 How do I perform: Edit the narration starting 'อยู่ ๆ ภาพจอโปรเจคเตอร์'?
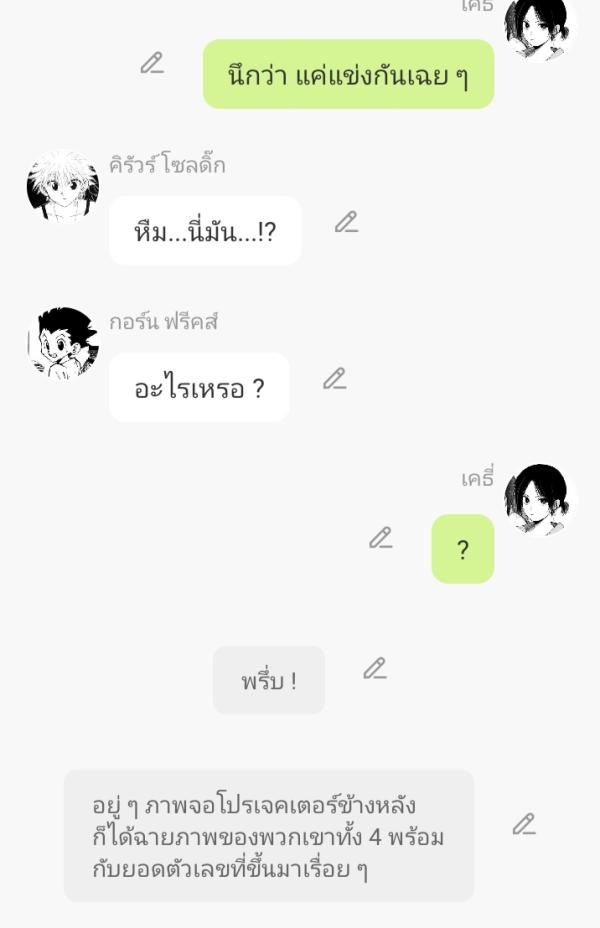pyautogui.click(x=524, y=824)
